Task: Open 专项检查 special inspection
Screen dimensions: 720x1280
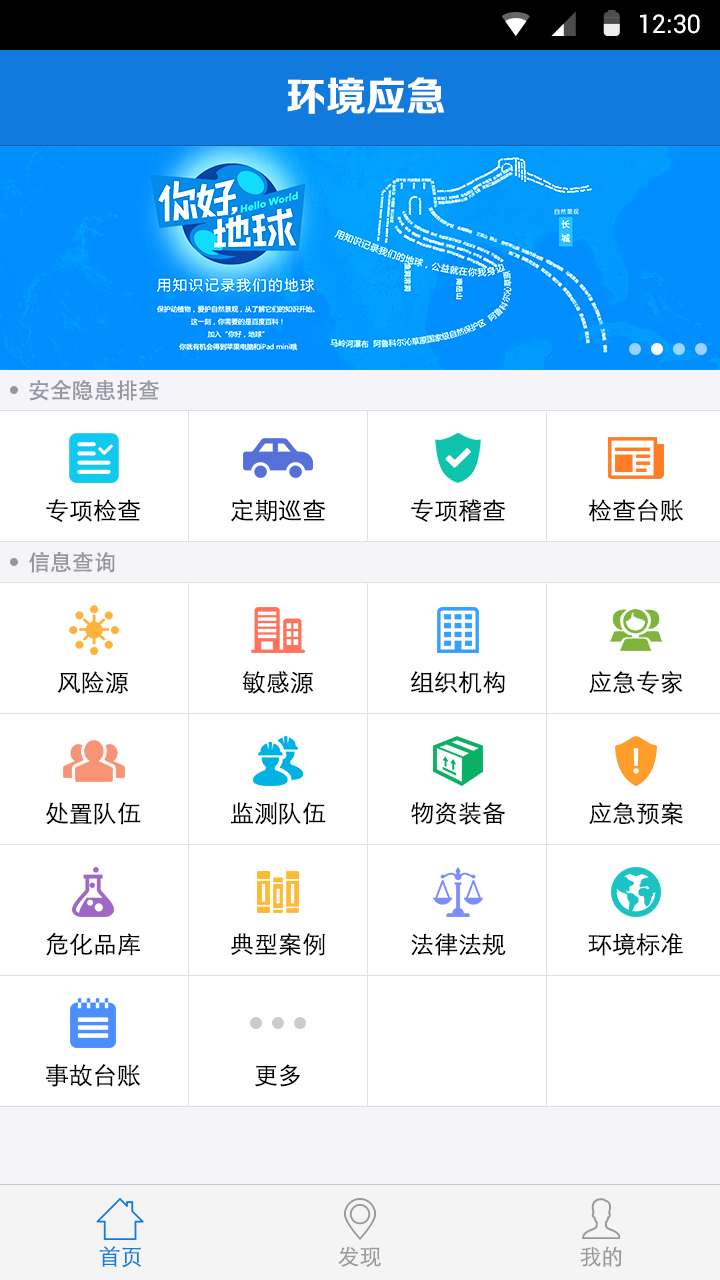Action: click(93, 477)
